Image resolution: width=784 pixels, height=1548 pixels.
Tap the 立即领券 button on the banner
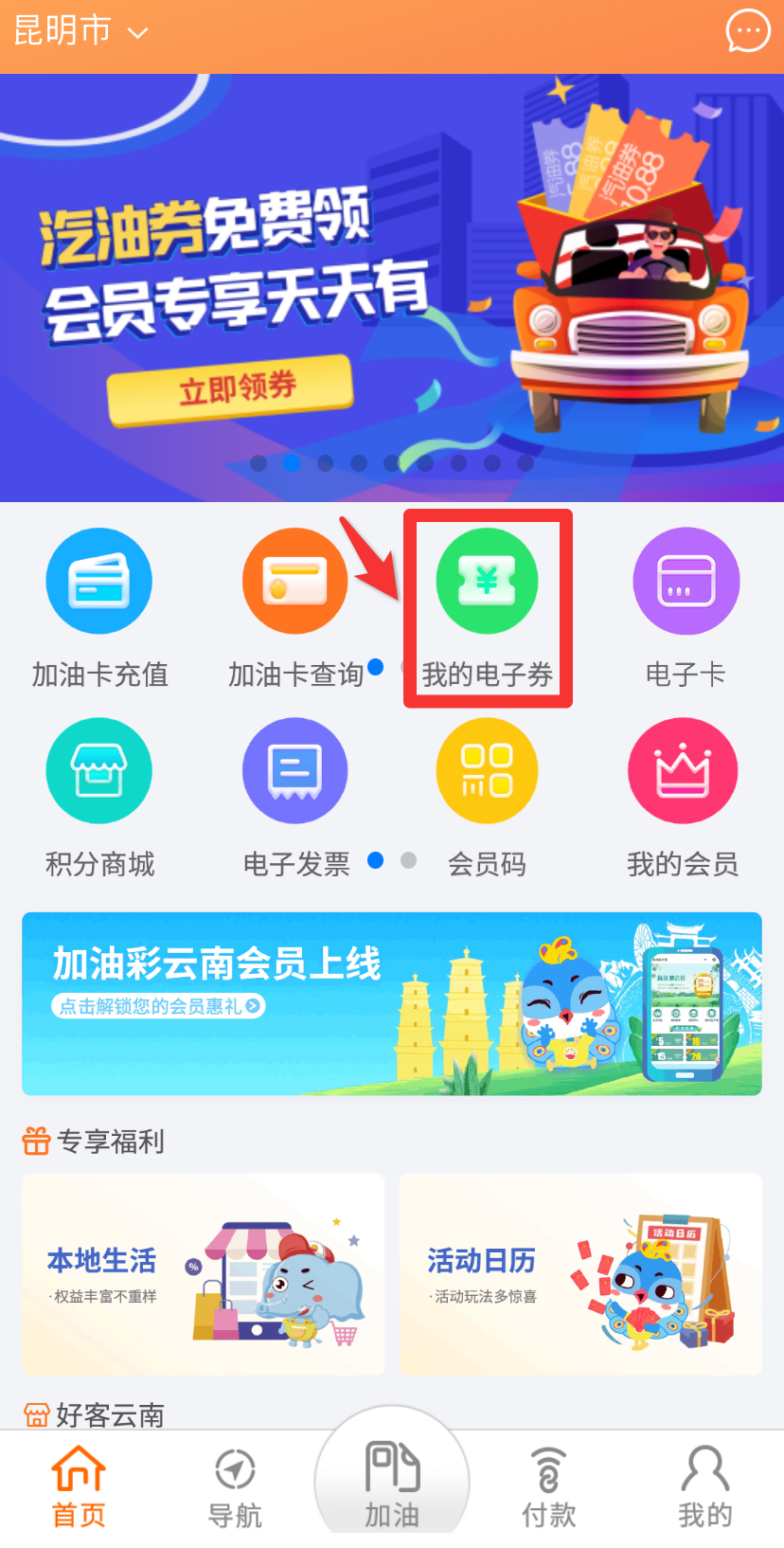click(230, 388)
